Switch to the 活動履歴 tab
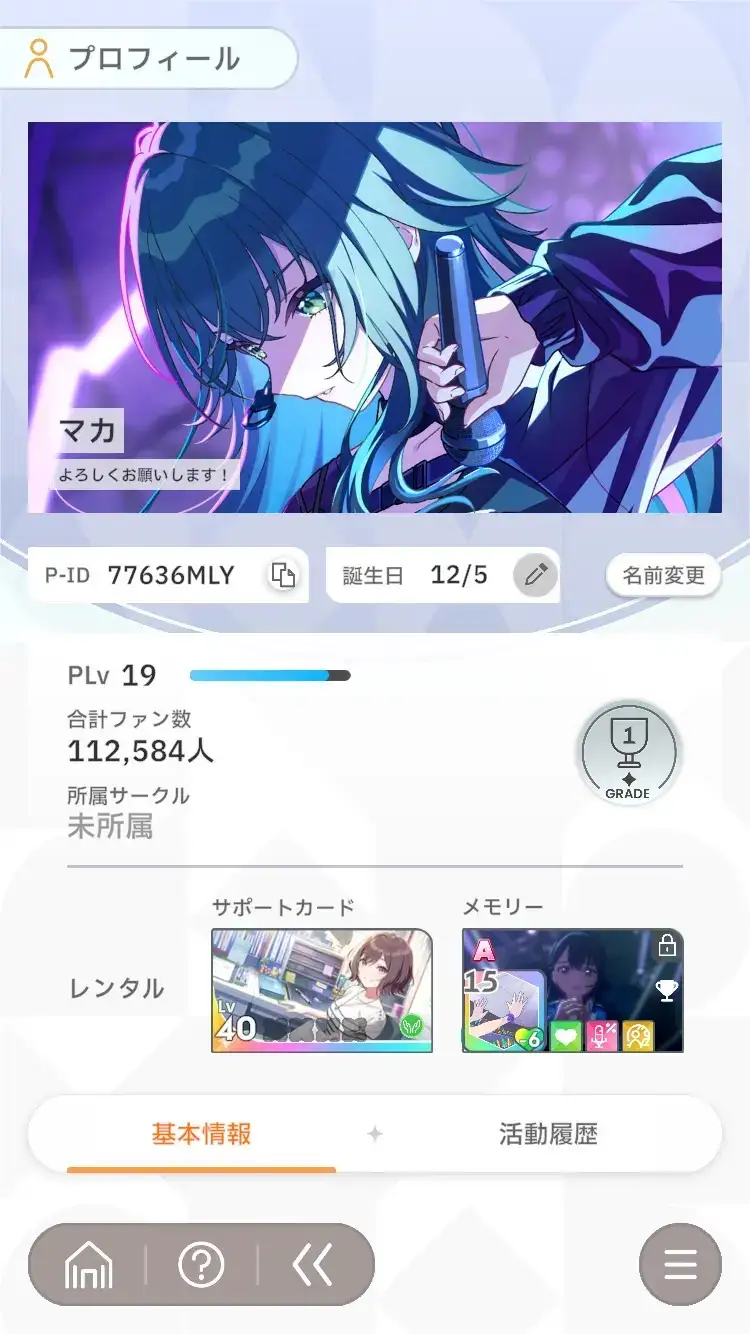Viewport: 750px width, 1334px height. (548, 1134)
